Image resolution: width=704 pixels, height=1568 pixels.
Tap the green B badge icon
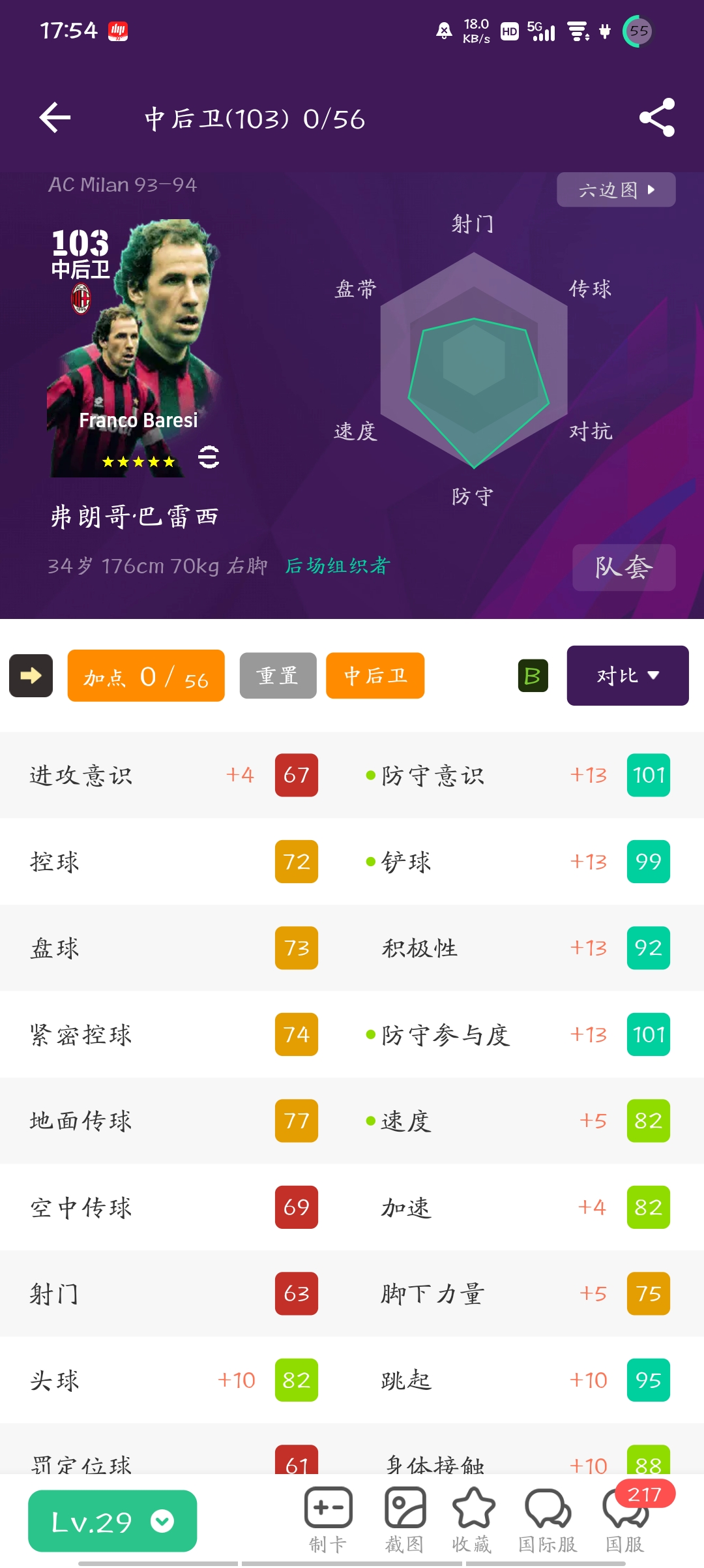coord(533,676)
